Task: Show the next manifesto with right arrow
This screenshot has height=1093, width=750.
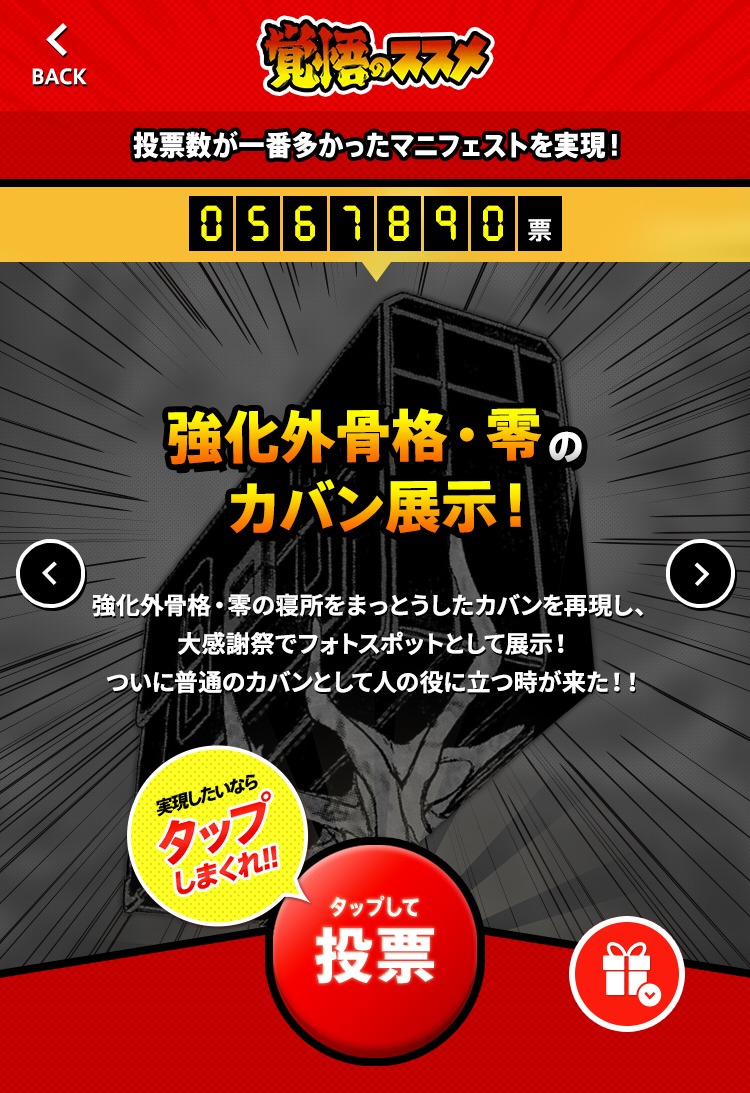Action: (x=700, y=573)
